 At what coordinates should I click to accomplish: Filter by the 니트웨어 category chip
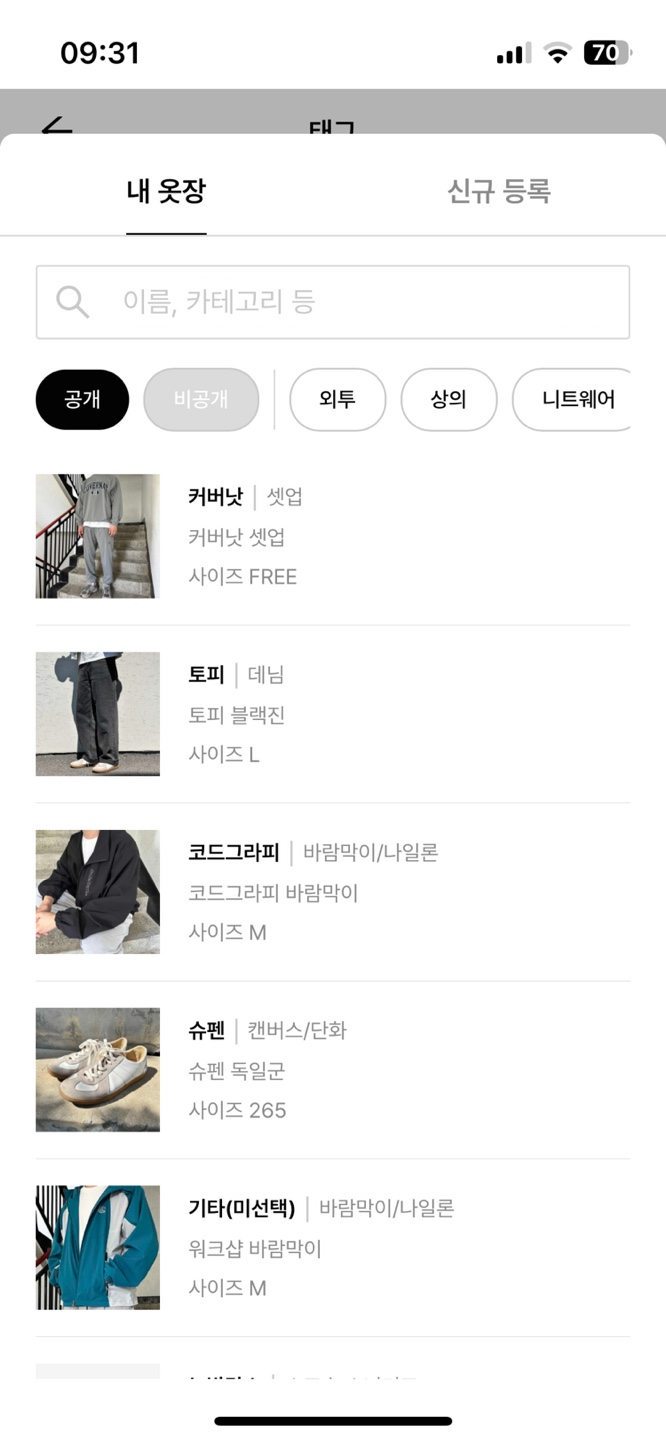pos(574,400)
